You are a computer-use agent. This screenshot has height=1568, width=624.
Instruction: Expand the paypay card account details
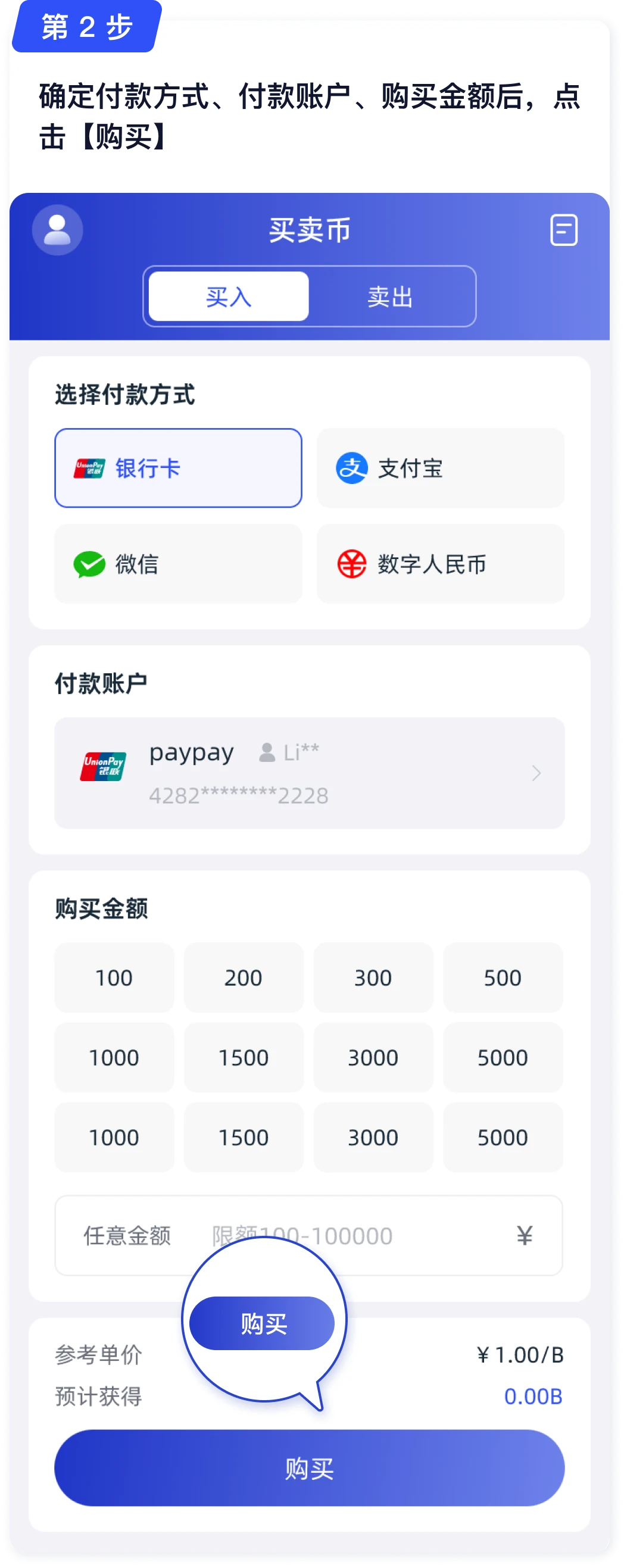click(x=310, y=773)
